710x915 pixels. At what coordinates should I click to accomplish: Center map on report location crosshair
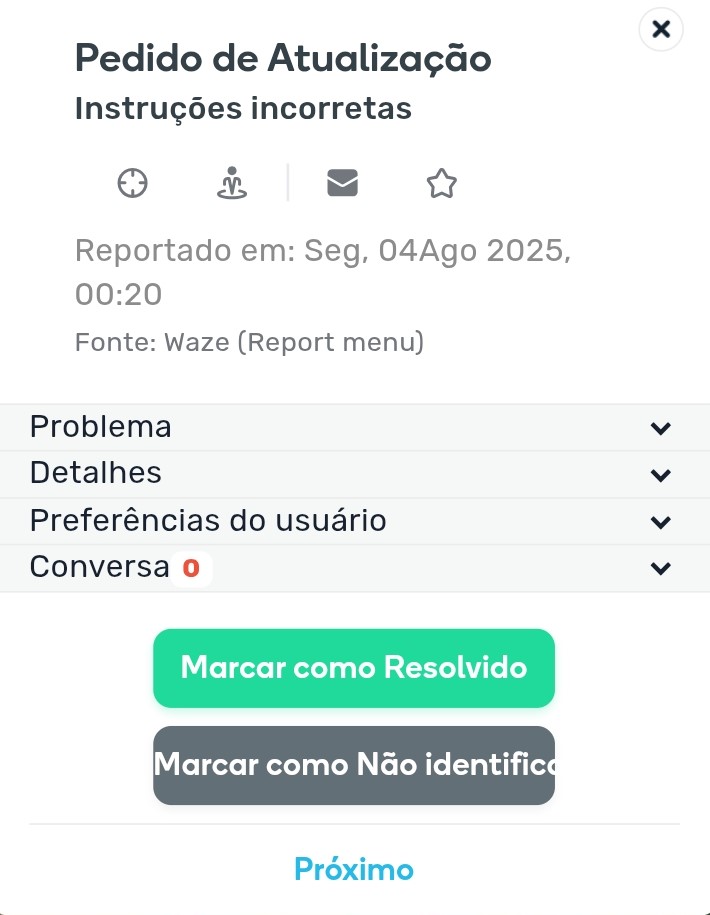point(133,184)
